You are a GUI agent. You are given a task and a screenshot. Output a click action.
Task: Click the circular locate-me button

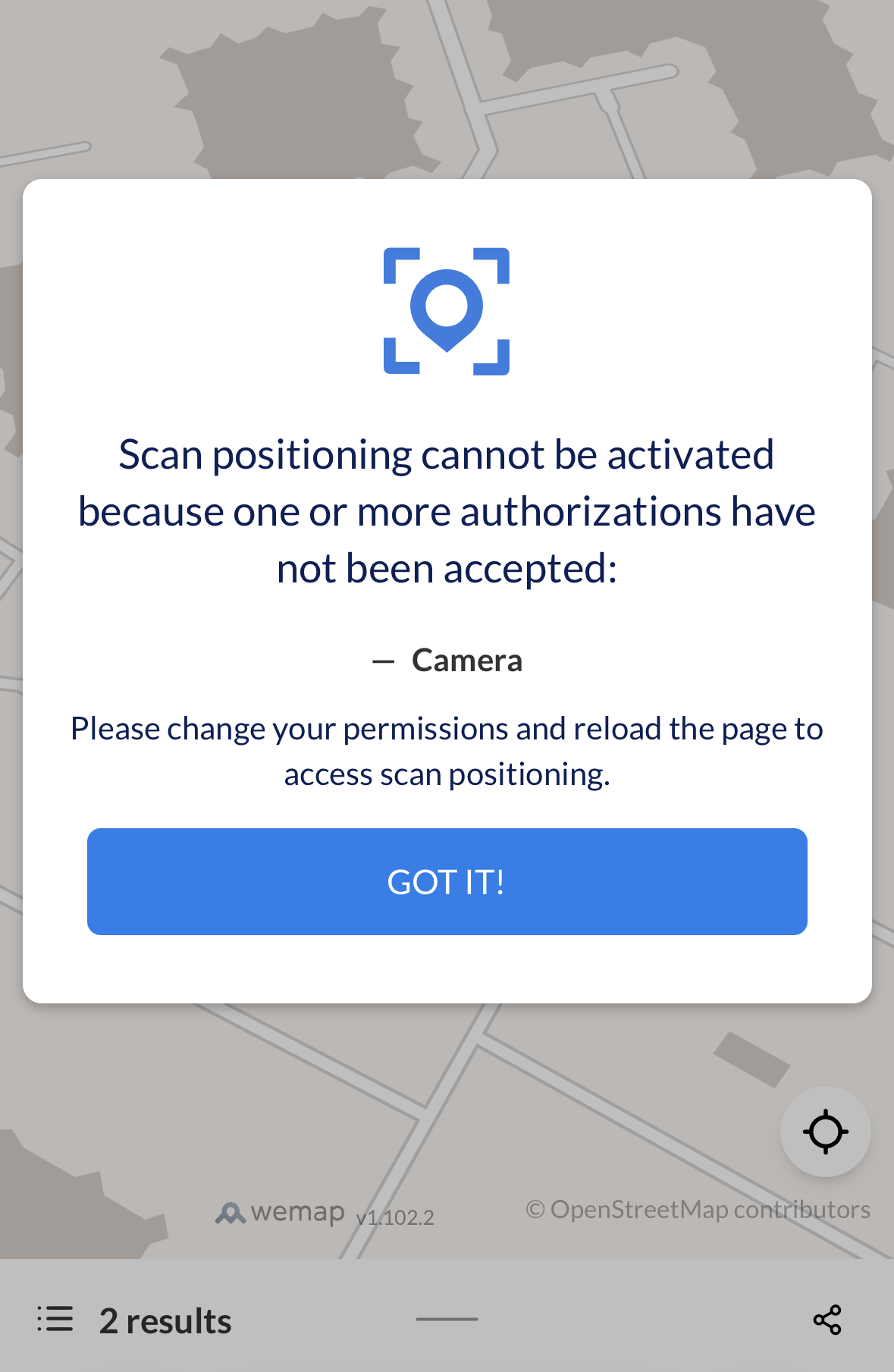click(x=825, y=1132)
